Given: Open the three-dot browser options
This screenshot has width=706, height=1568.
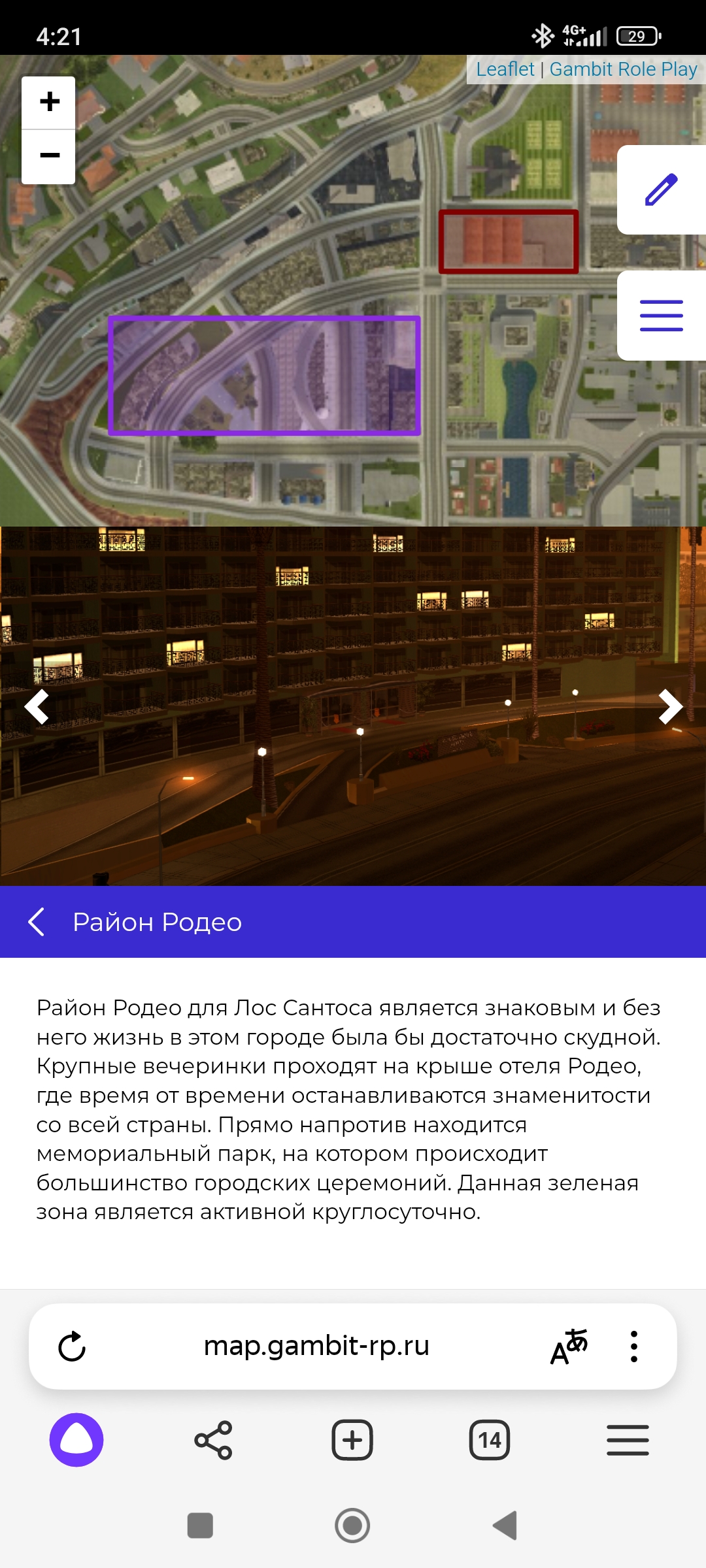Looking at the screenshot, I should click(x=633, y=1347).
